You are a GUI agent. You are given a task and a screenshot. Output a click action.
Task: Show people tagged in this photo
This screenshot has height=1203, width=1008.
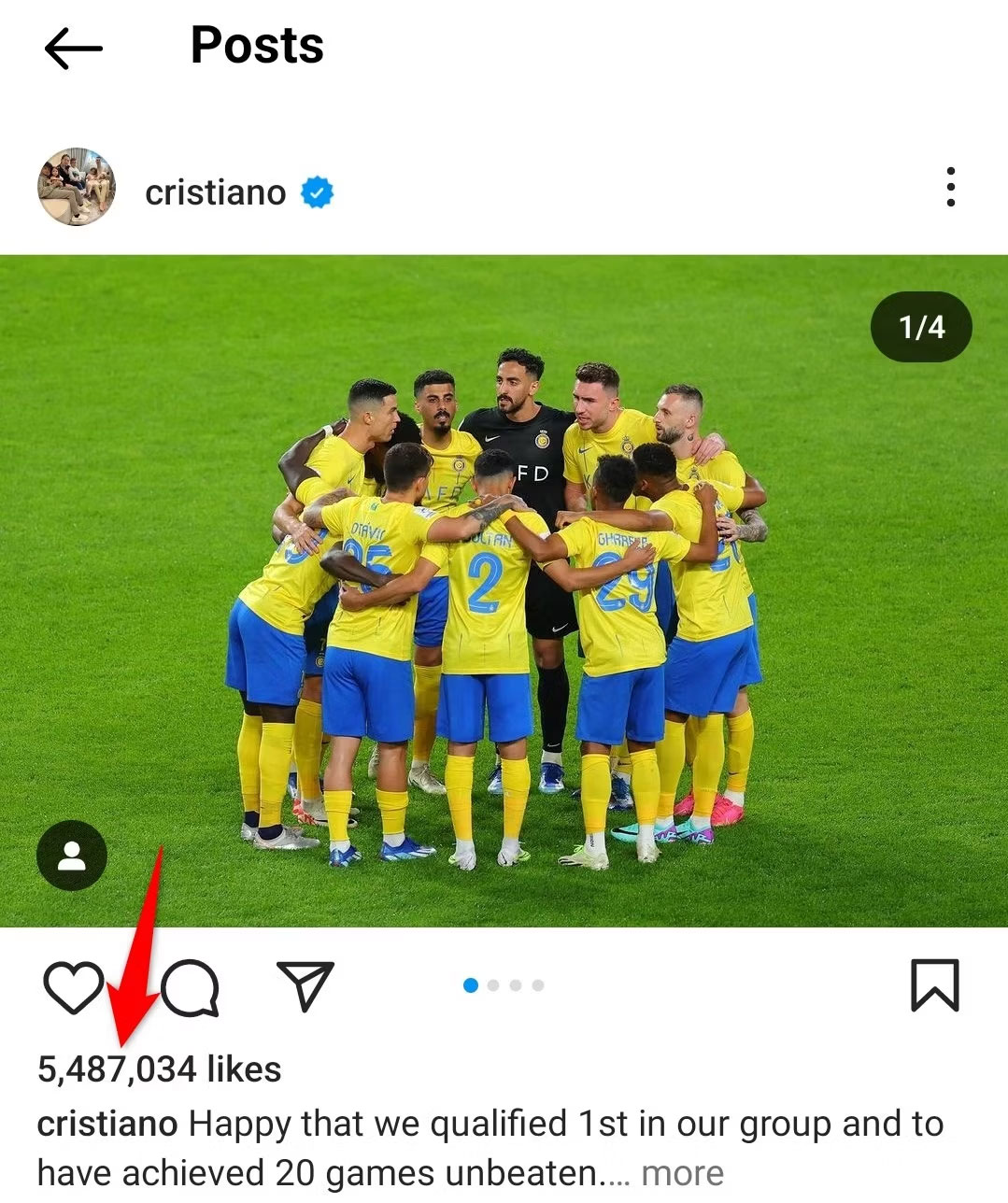coord(72,856)
